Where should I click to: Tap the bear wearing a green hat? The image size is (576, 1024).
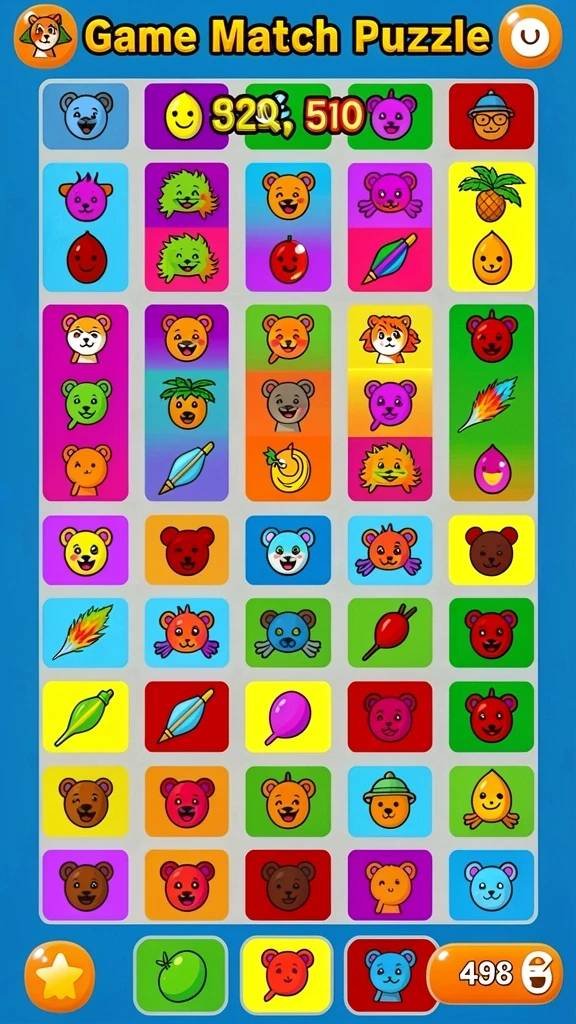pos(390,801)
